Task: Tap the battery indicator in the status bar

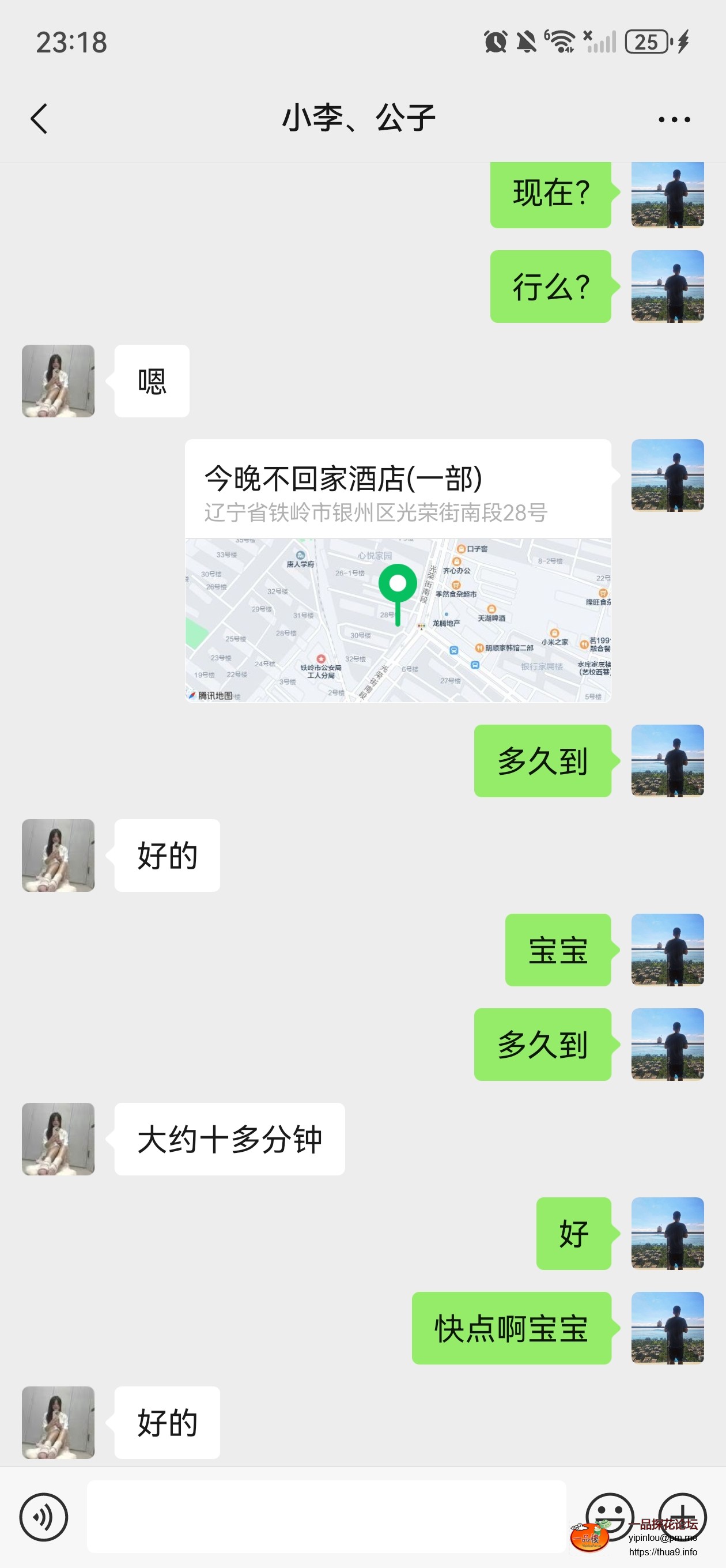Action: (x=647, y=42)
